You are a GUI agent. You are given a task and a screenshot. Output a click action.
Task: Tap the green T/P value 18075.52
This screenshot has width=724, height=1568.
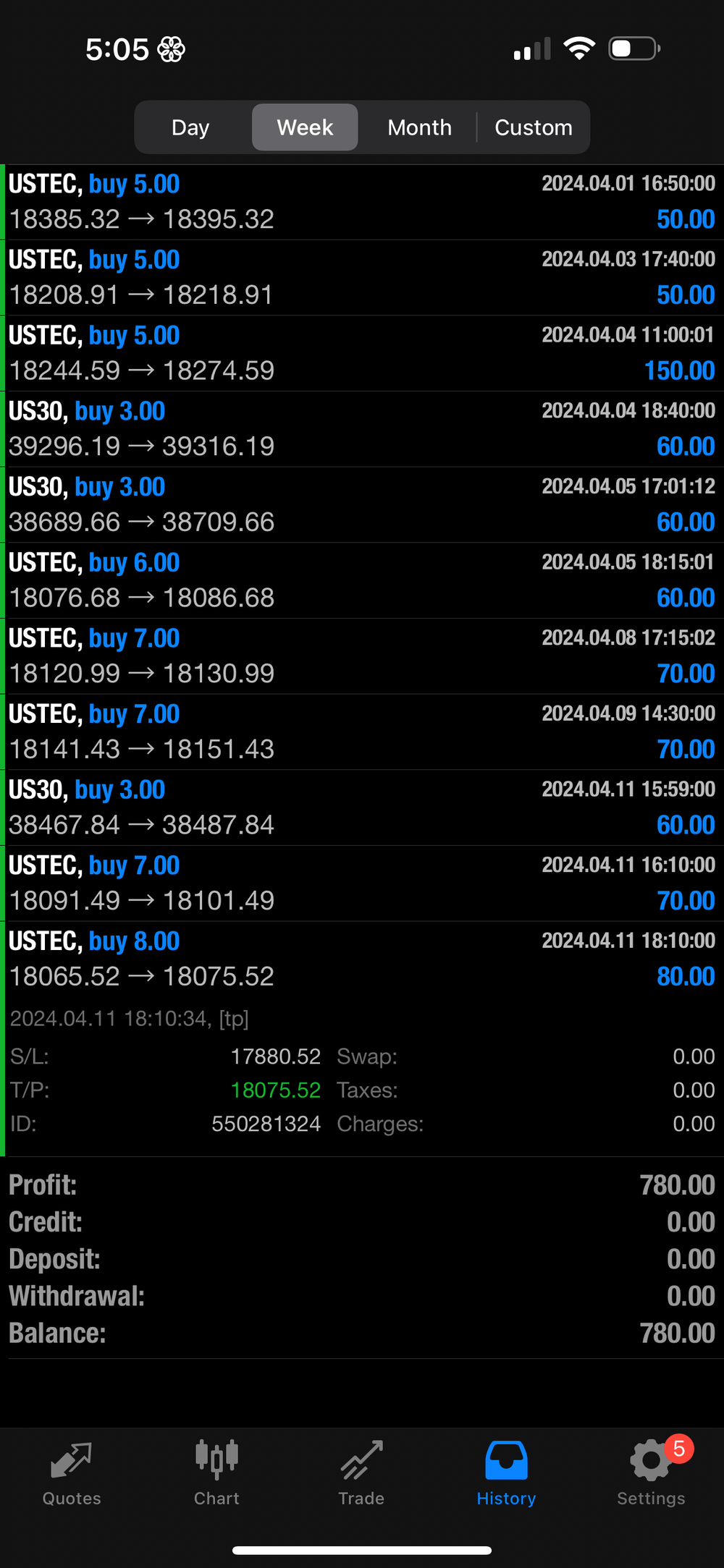(276, 1090)
